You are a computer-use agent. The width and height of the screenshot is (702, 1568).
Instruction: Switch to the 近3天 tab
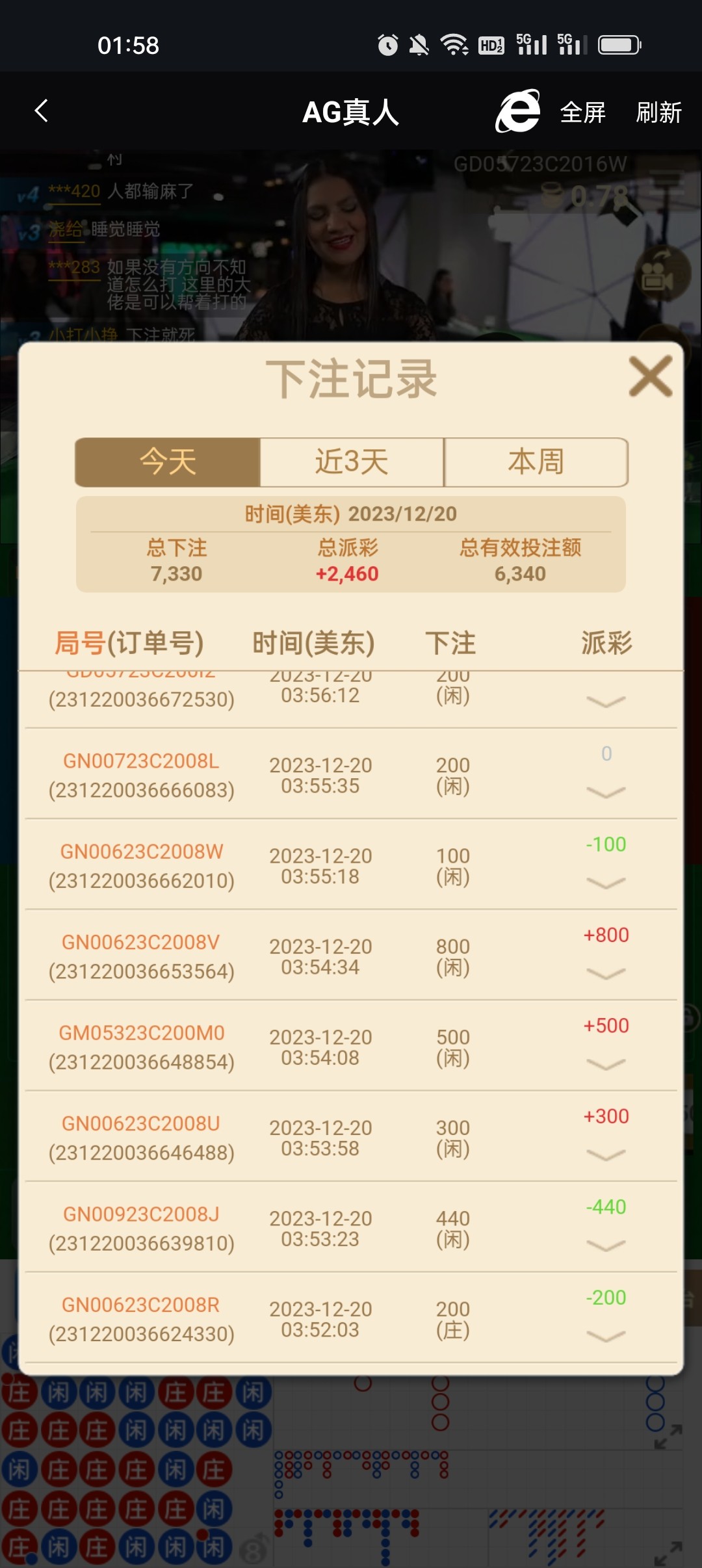[x=352, y=462]
